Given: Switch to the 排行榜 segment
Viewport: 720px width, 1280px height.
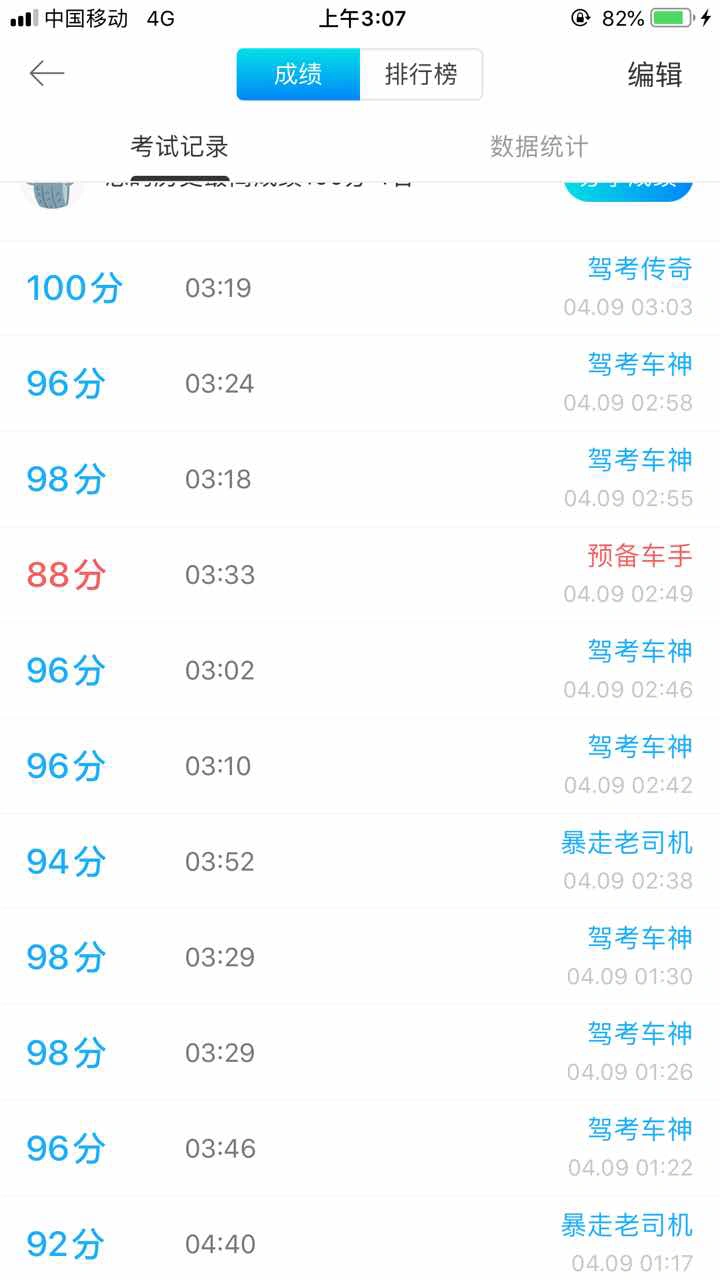Looking at the screenshot, I should click(421, 75).
